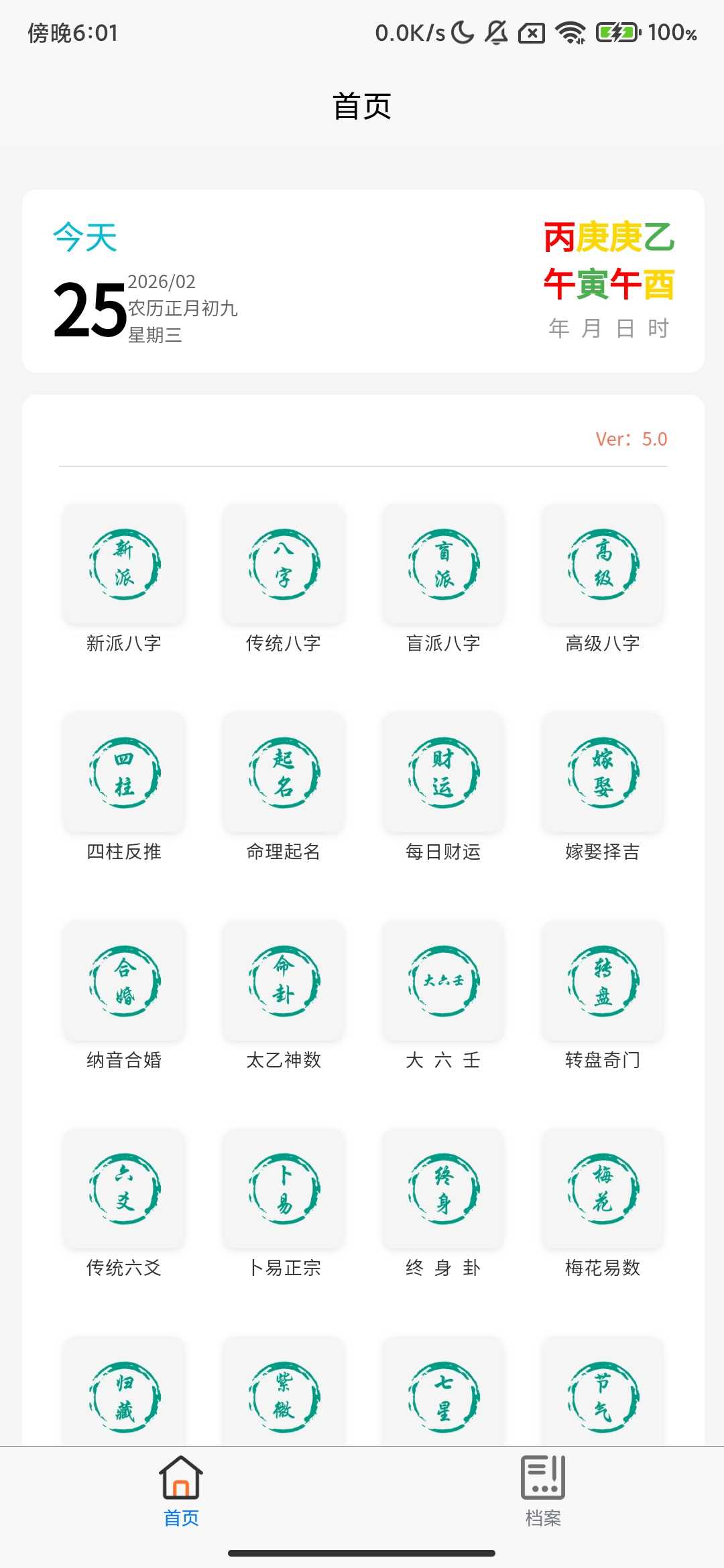Check 每日财运 (Daily Fortune)
Image resolution: width=724 pixels, height=1568 pixels.
point(442,774)
